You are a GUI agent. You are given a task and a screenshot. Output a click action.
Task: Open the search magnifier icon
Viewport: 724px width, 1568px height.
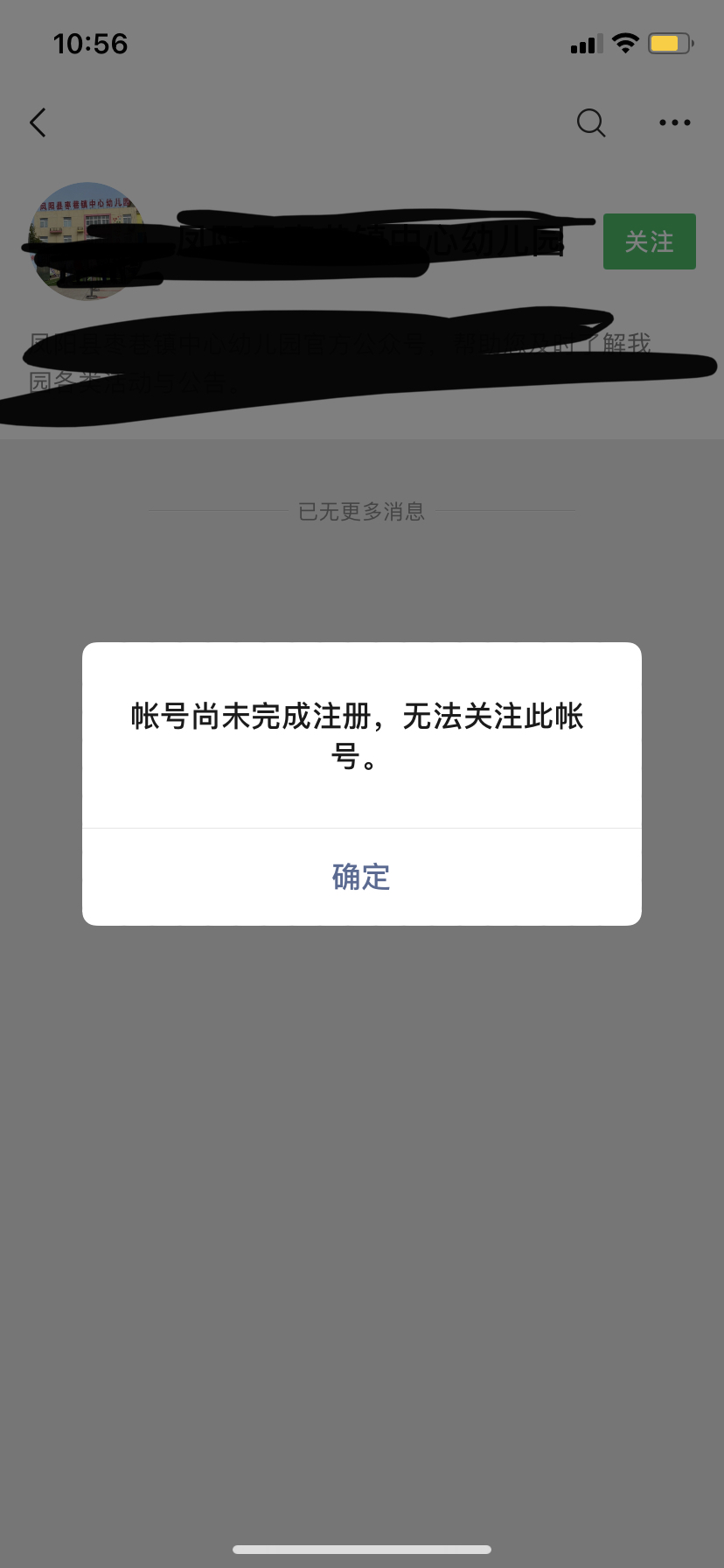pyautogui.click(x=591, y=122)
